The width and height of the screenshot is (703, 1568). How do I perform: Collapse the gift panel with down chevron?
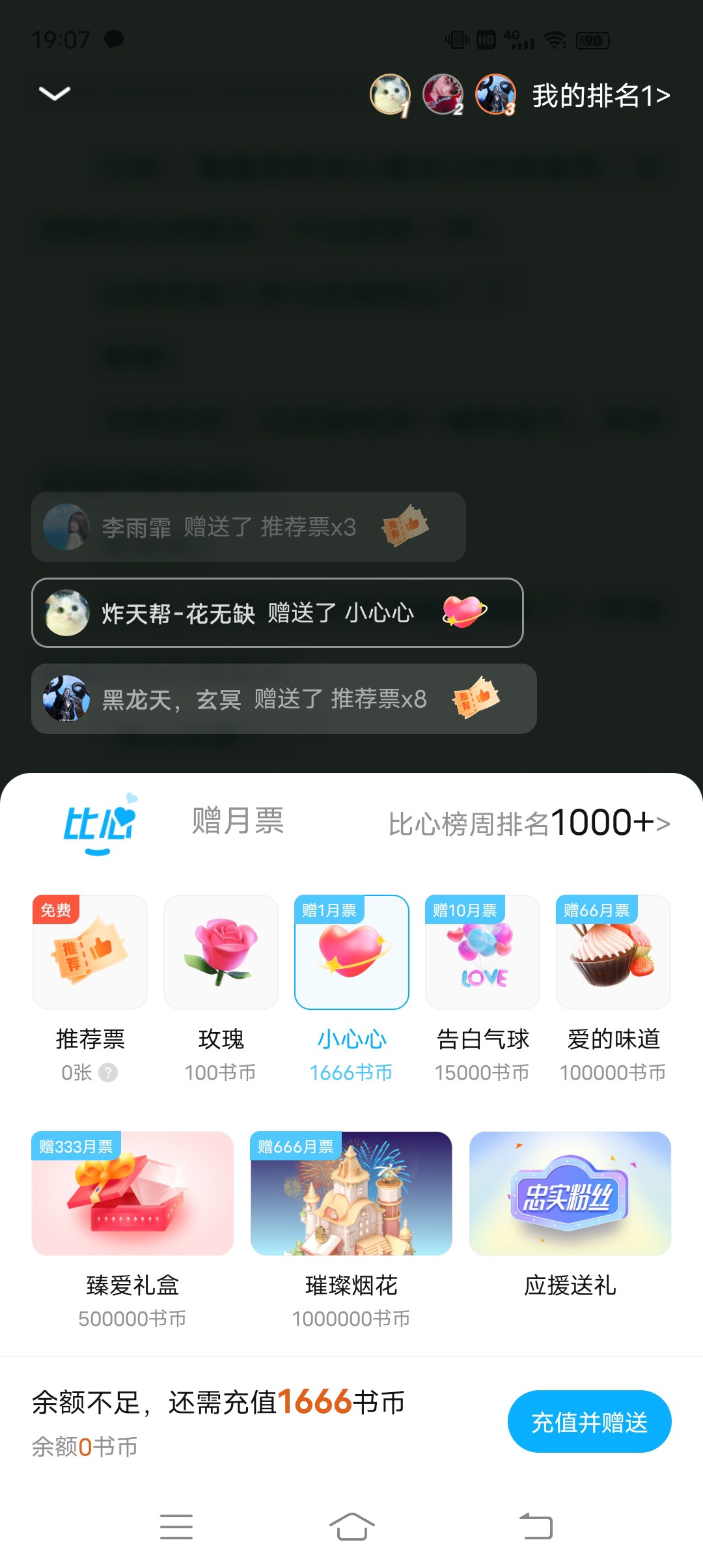click(55, 94)
